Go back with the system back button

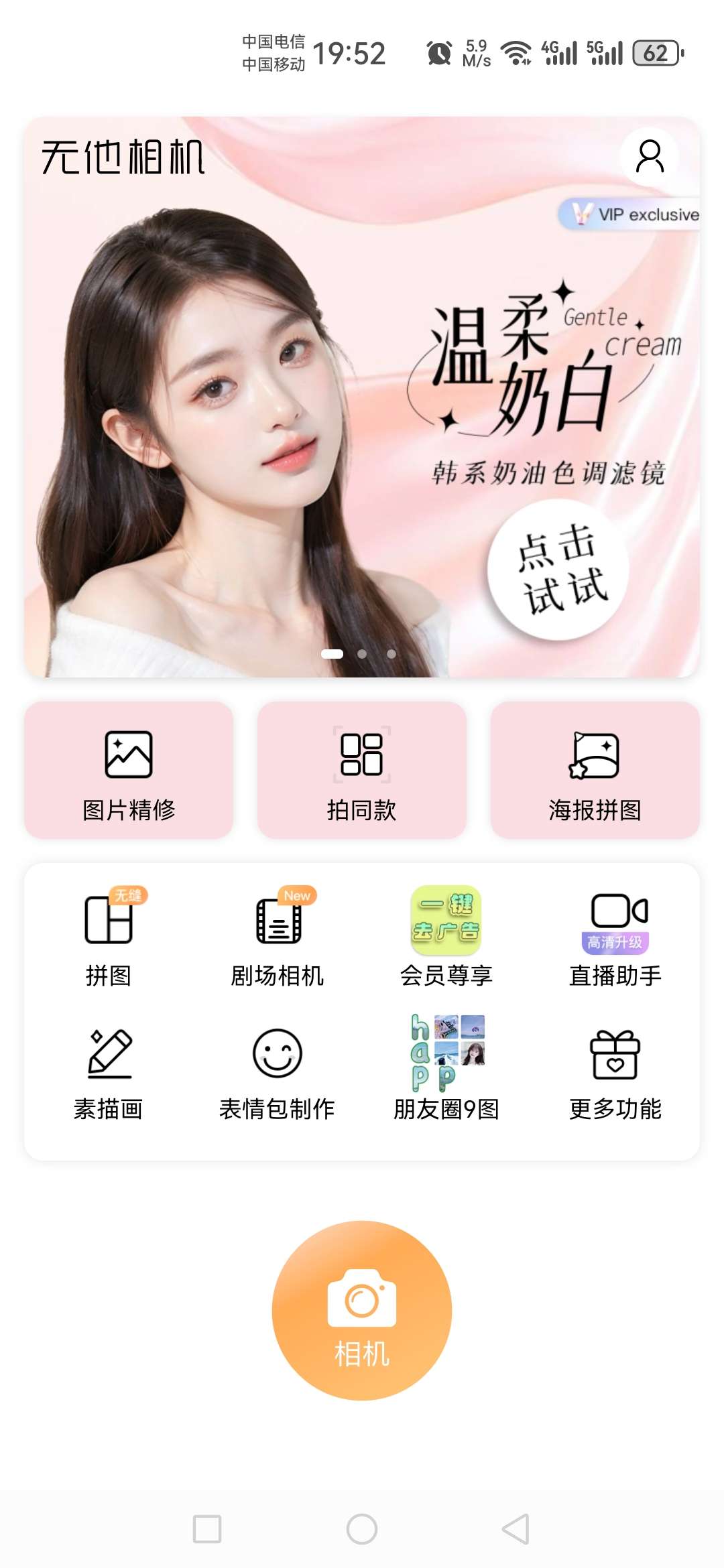[x=516, y=1529]
